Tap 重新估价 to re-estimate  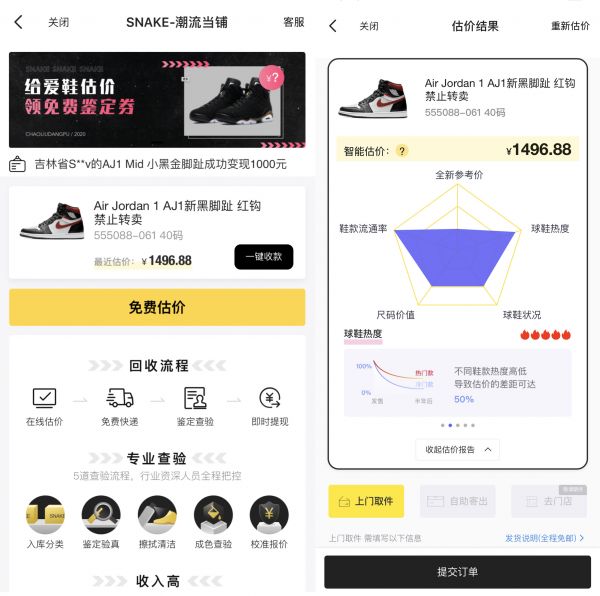click(570, 26)
